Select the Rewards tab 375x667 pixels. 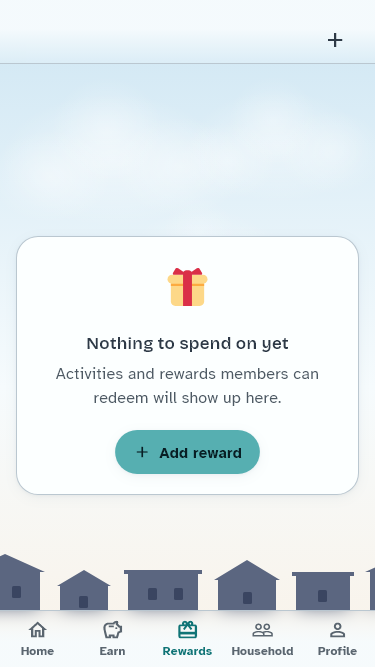[x=188, y=639]
